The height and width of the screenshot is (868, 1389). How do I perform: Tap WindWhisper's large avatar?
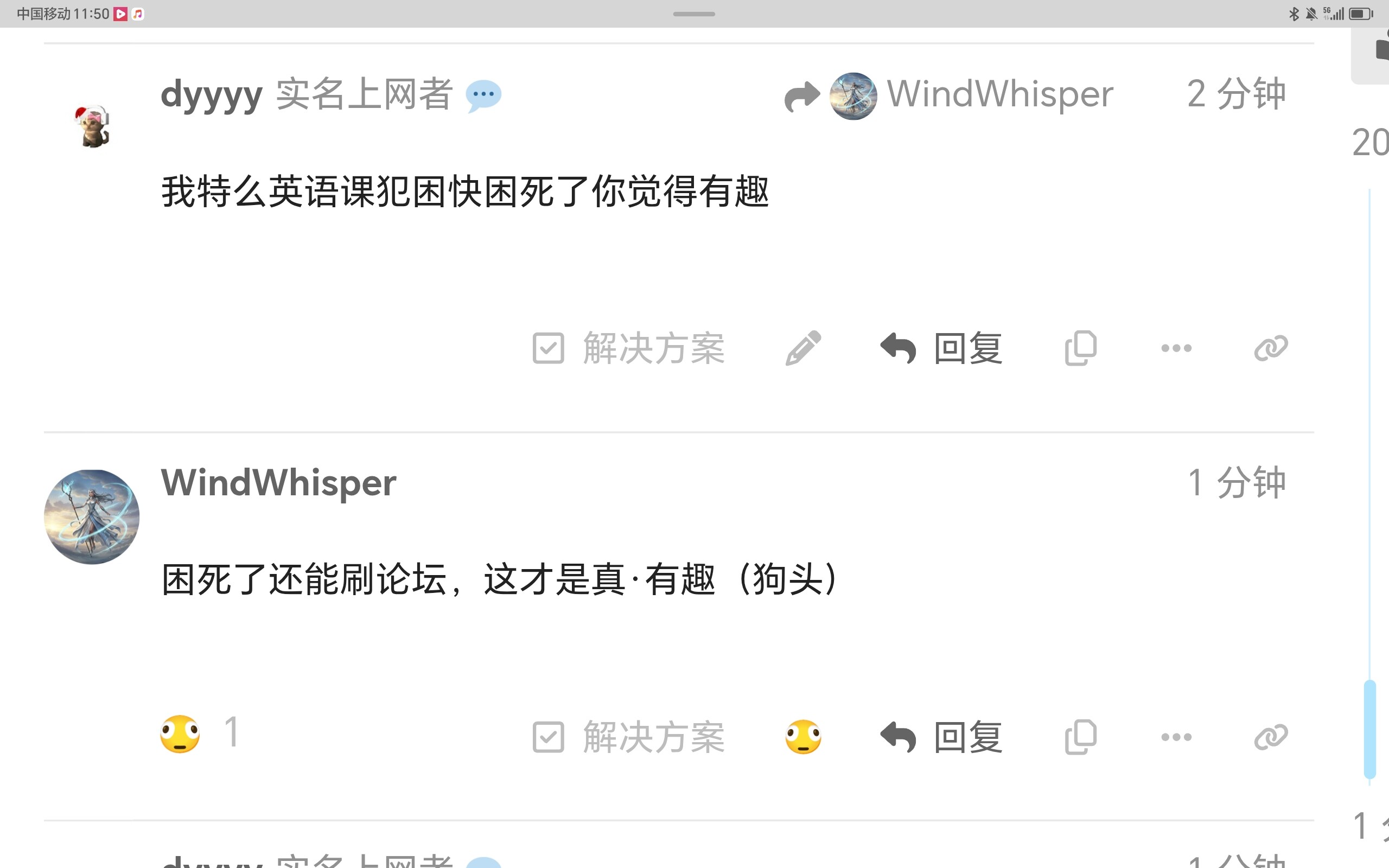tap(92, 516)
